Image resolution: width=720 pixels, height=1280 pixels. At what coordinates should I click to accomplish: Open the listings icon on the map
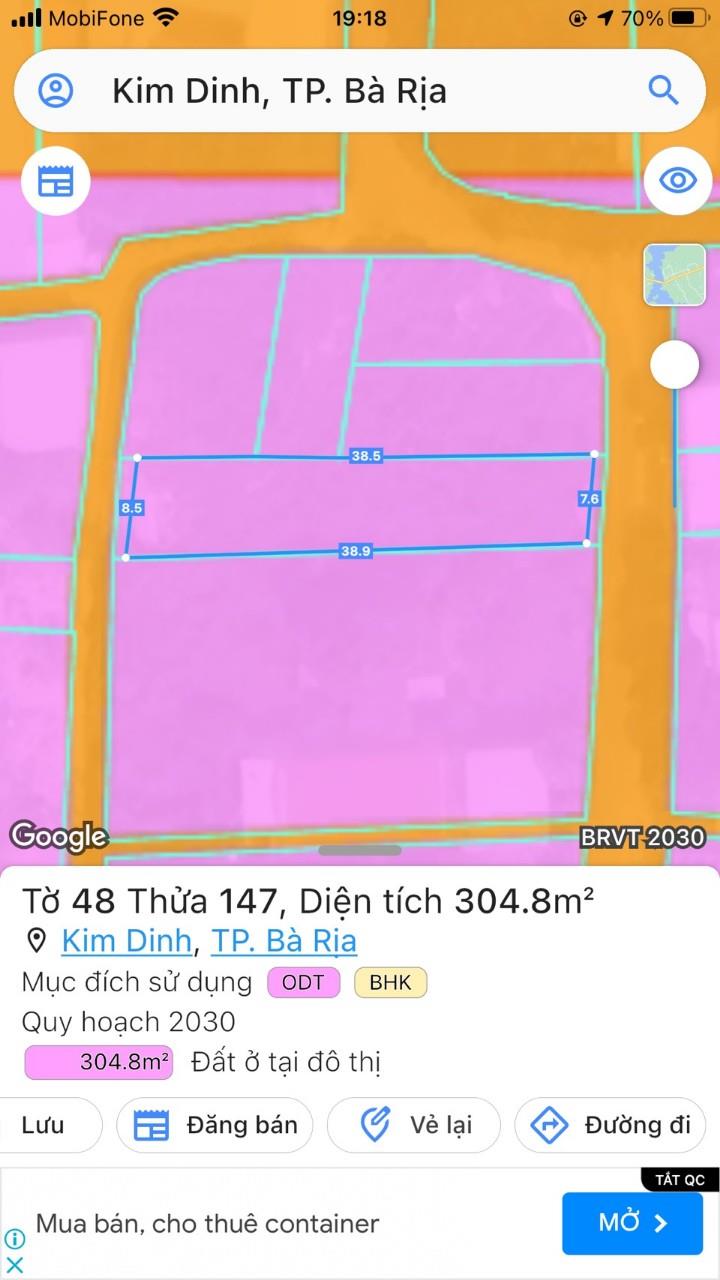point(56,182)
